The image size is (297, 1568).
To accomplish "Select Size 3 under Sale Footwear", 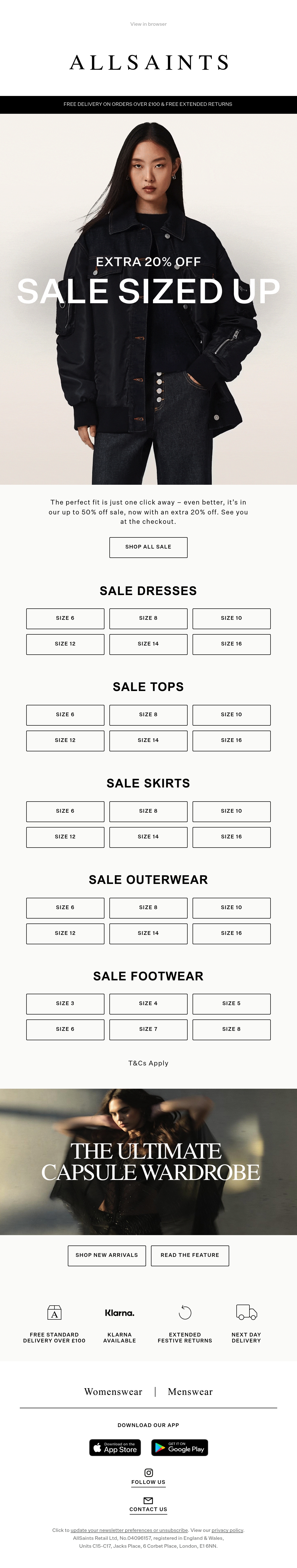I will click(x=65, y=1003).
